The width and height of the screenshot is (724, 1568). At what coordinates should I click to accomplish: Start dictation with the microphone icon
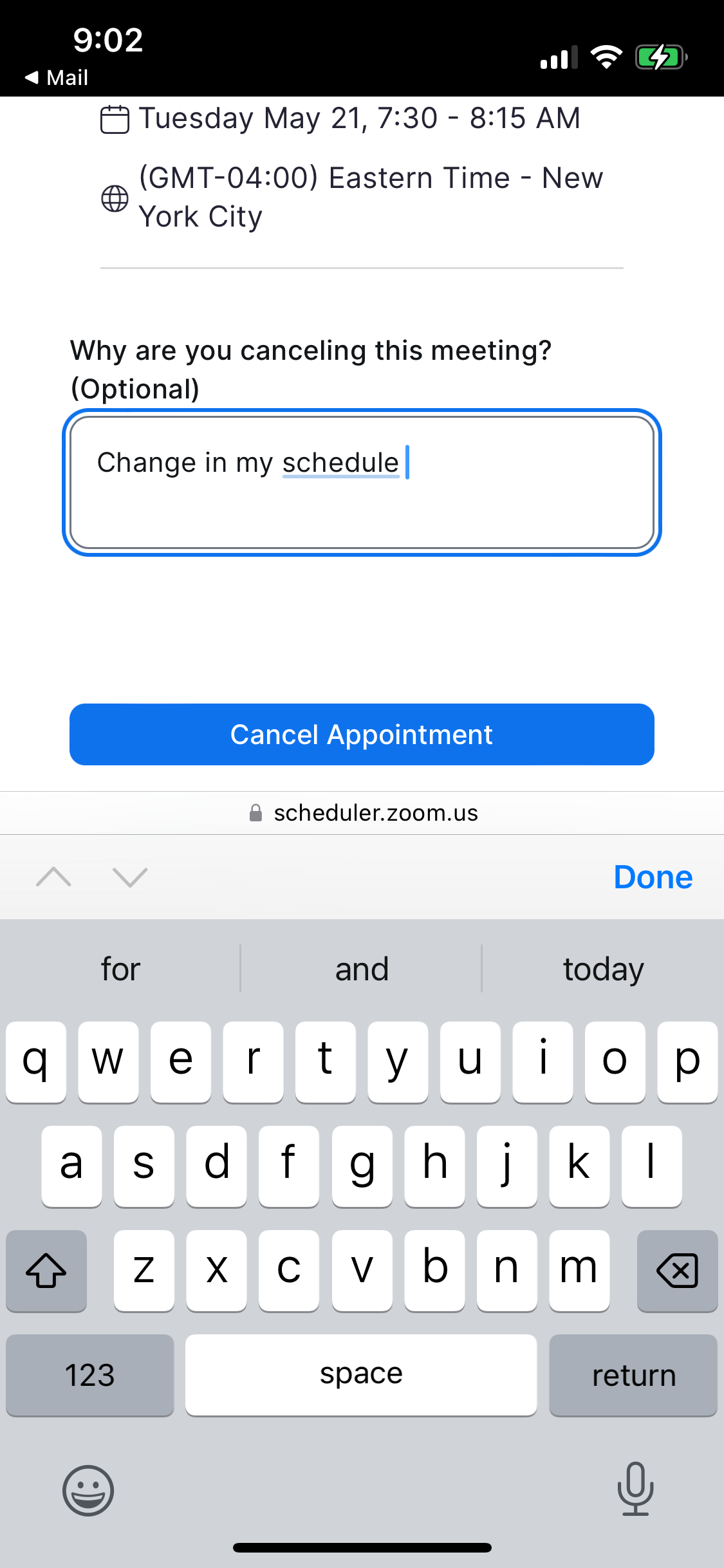click(635, 1489)
